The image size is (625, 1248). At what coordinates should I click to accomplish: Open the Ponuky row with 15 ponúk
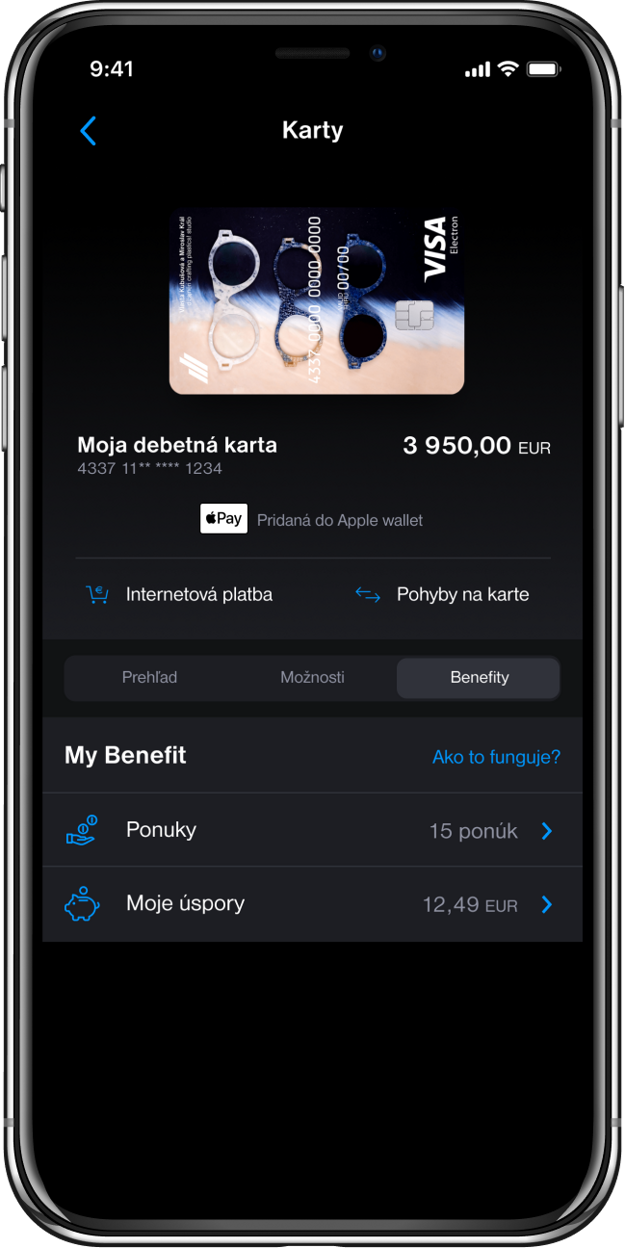(312, 830)
